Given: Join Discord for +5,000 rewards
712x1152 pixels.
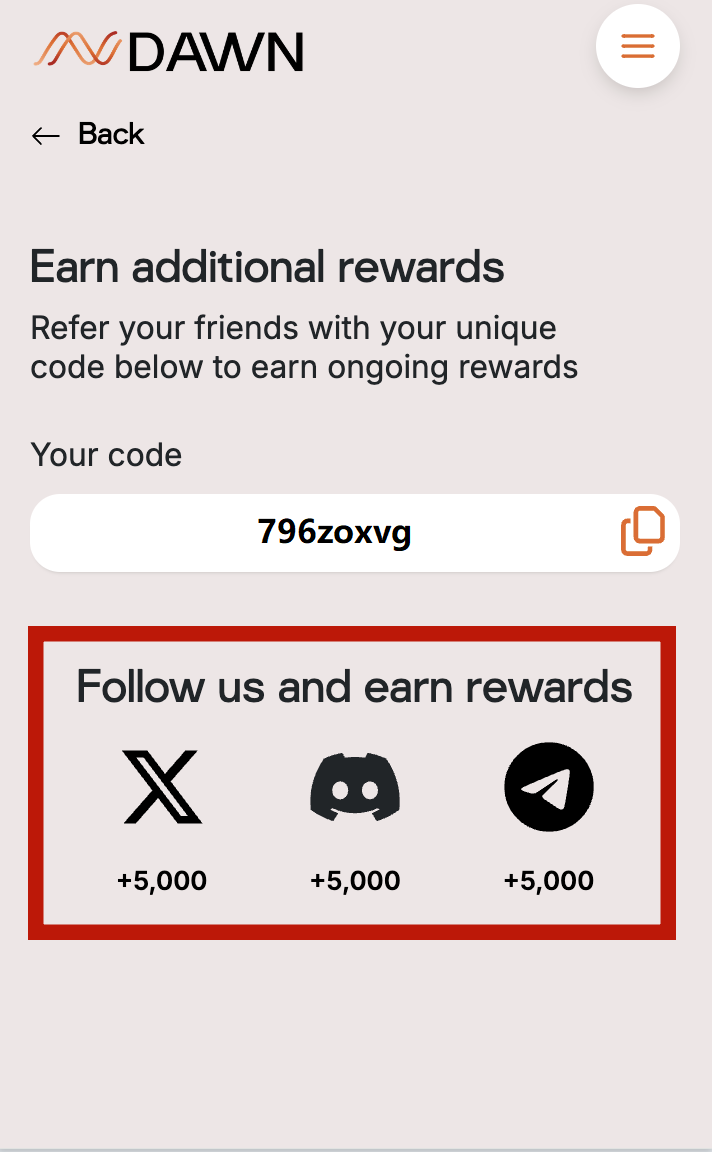Looking at the screenshot, I should coord(355,787).
